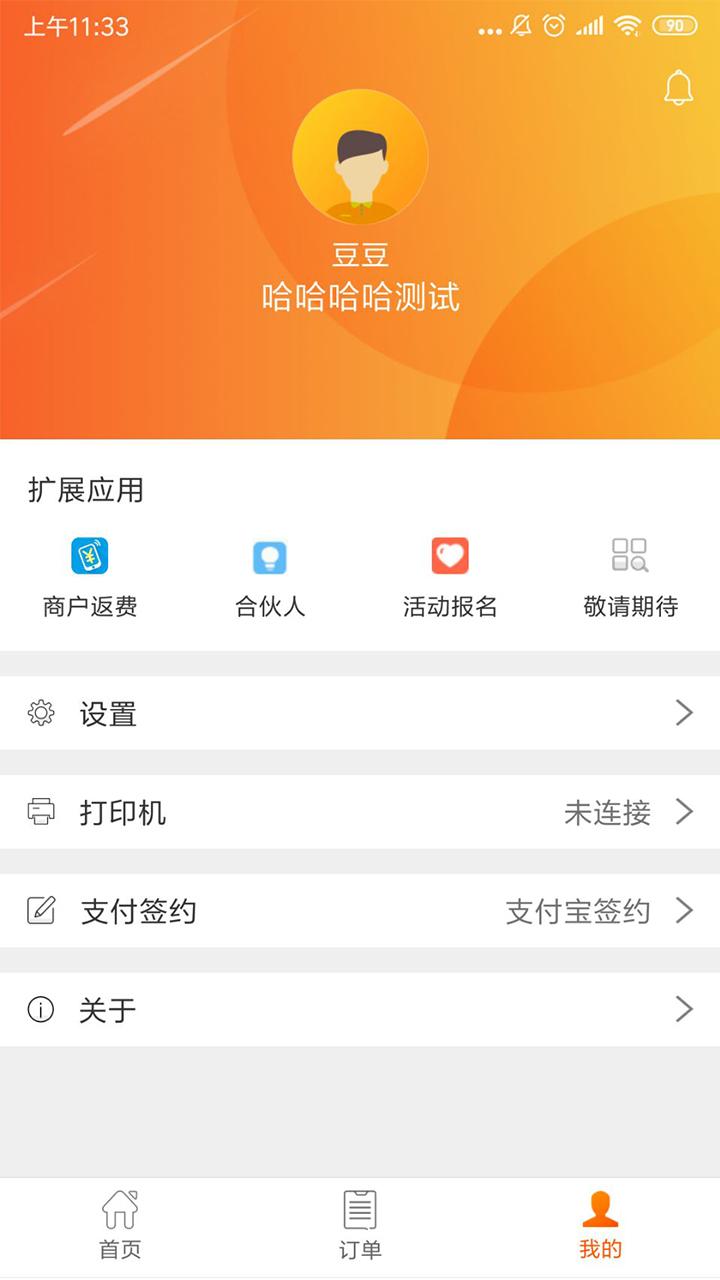
Task: Switch to the 首页 tab
Action: click(120, 1224)
